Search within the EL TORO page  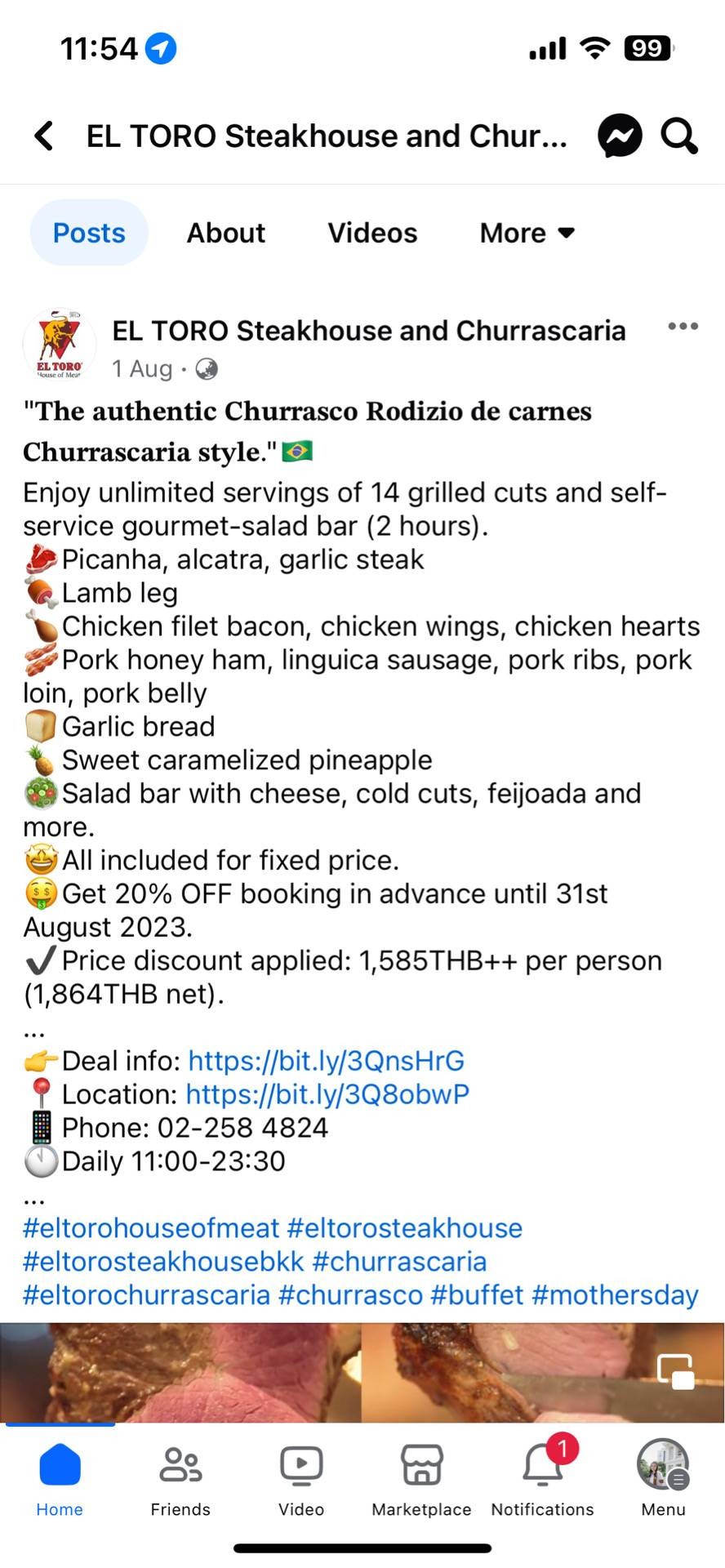(x=679, y=136)
